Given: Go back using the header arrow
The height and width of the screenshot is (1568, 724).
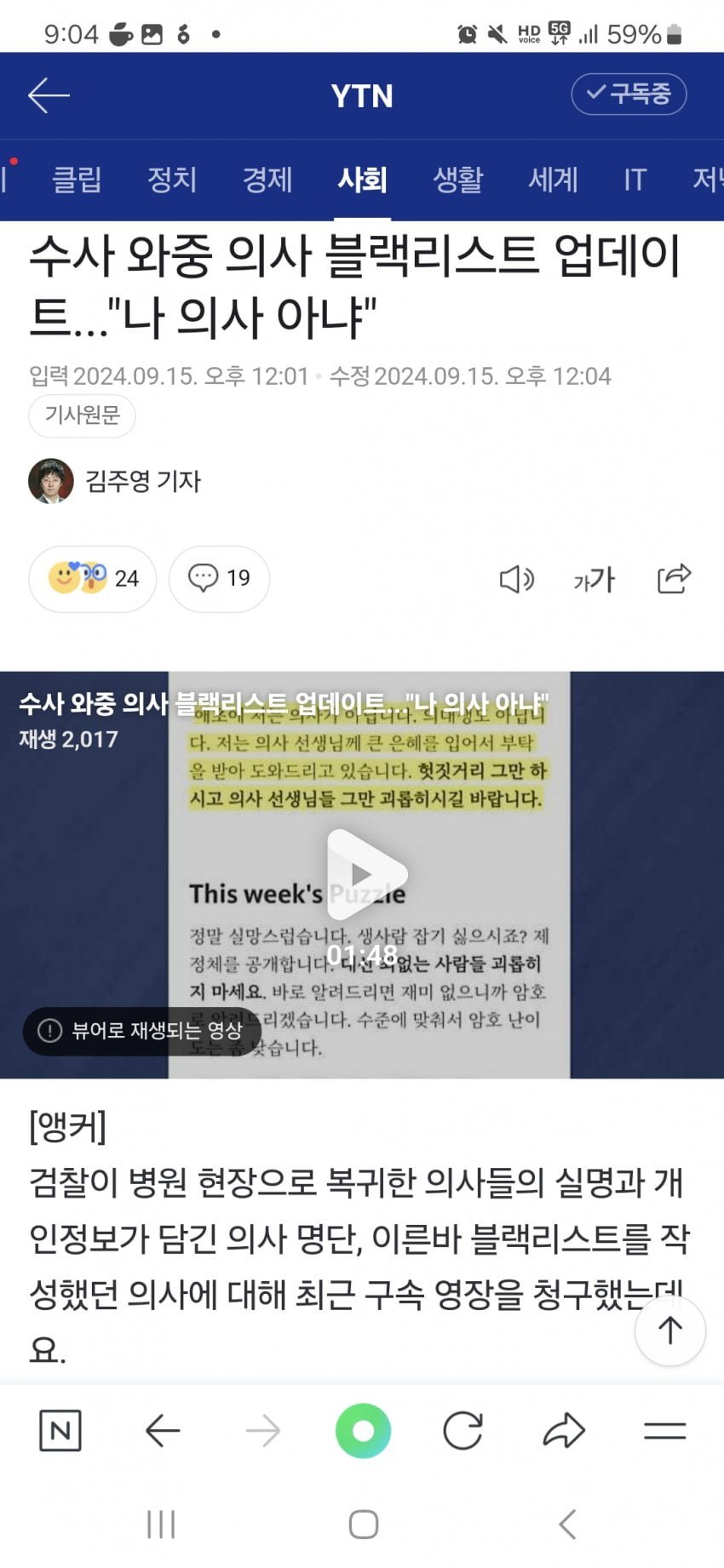Looking at the screenshot, I should [49, 95].
